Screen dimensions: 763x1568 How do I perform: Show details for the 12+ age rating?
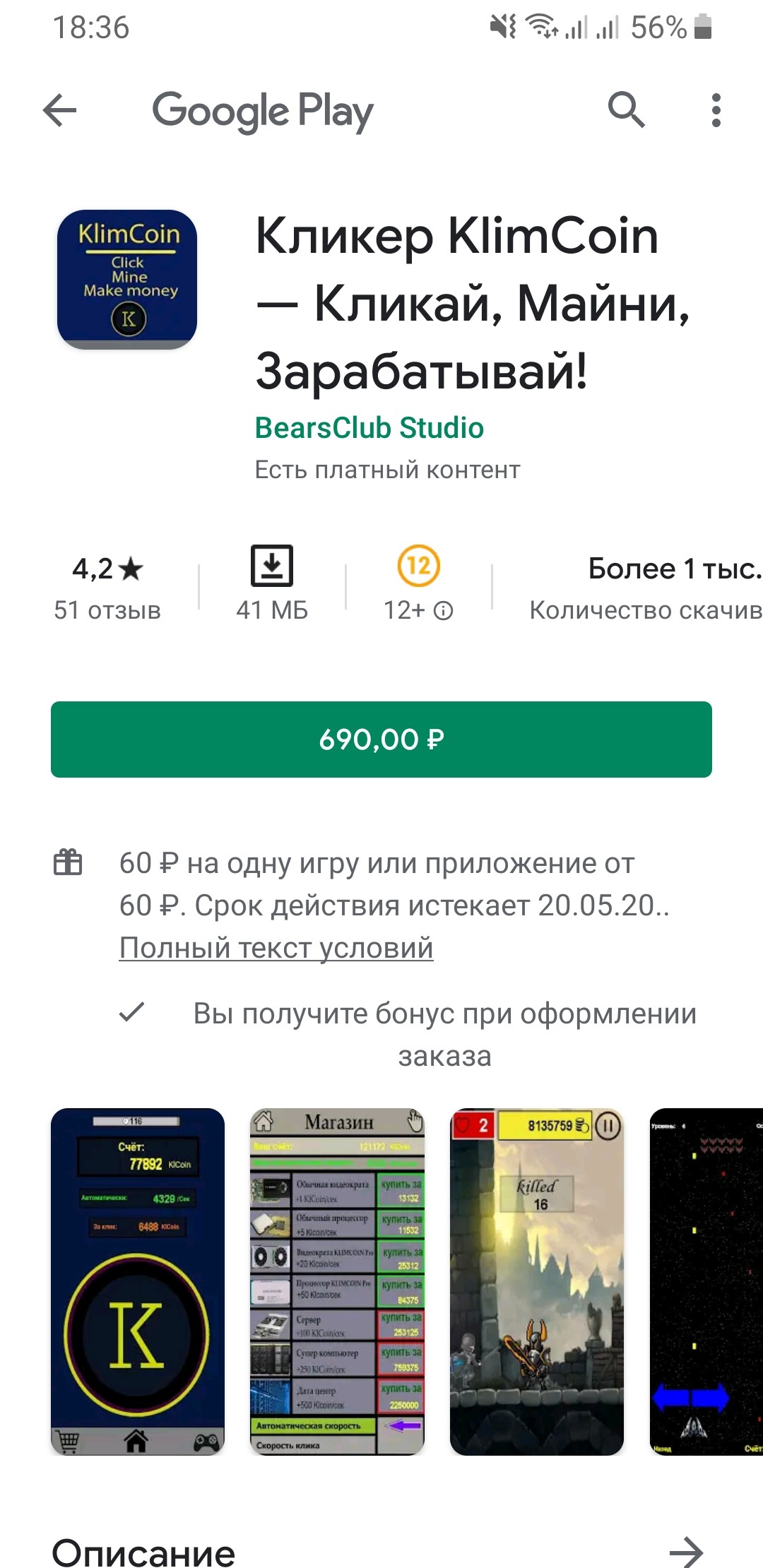pyautogui.click(x=418, y=587)
